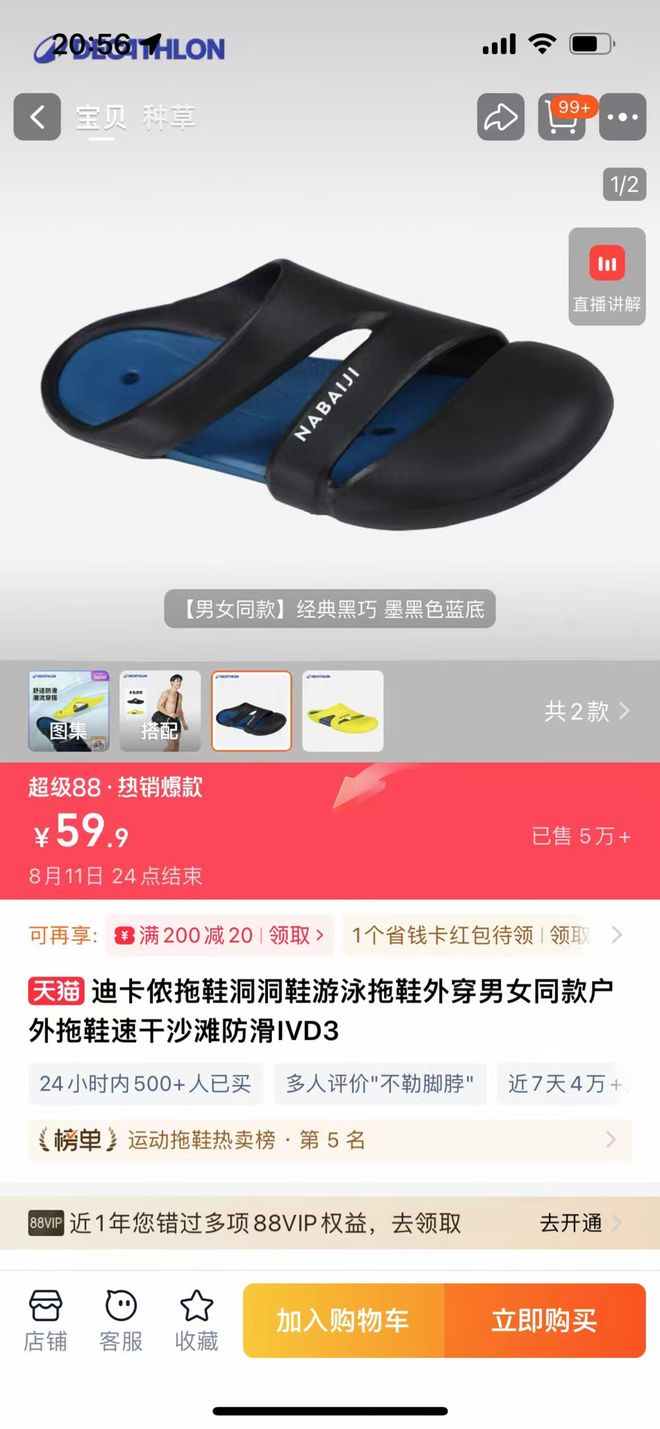This screenshot has height=1429, width=660.
Task: Open the 不勒脚脖 review tag
Action: coord(380,1084)
